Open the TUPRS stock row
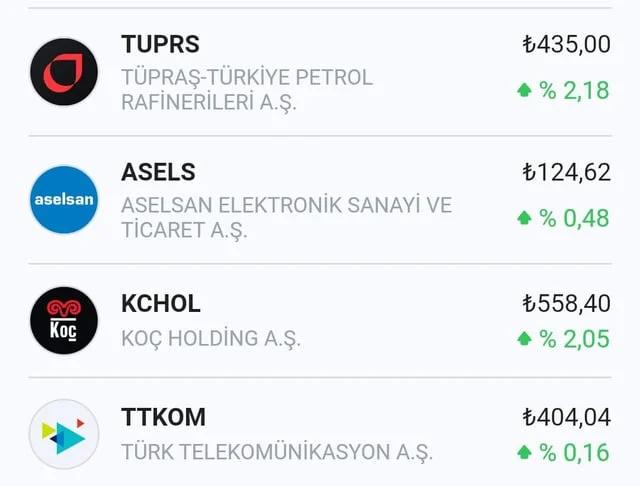This screenshot has height=486, width=640. coord(320,73)
